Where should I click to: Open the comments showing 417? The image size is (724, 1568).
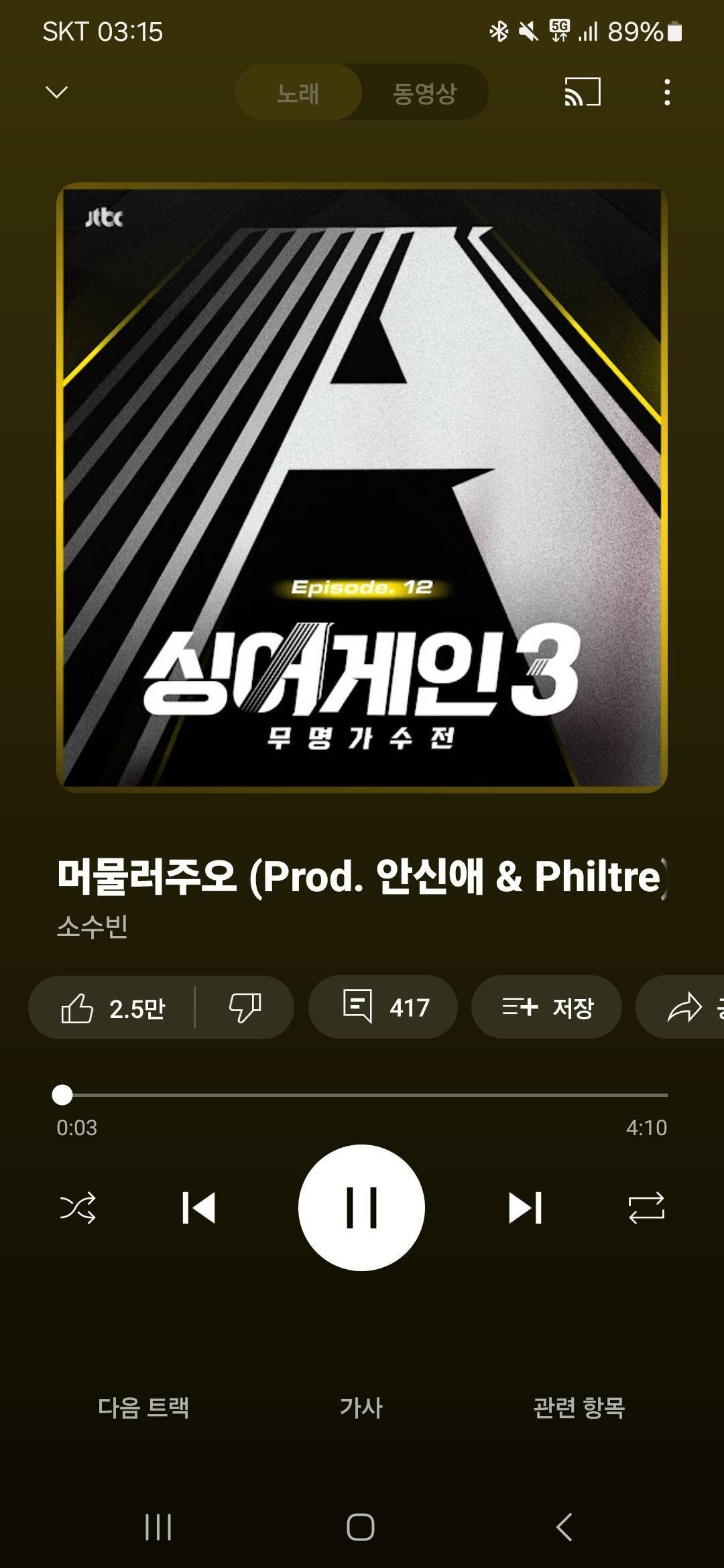382,1006
